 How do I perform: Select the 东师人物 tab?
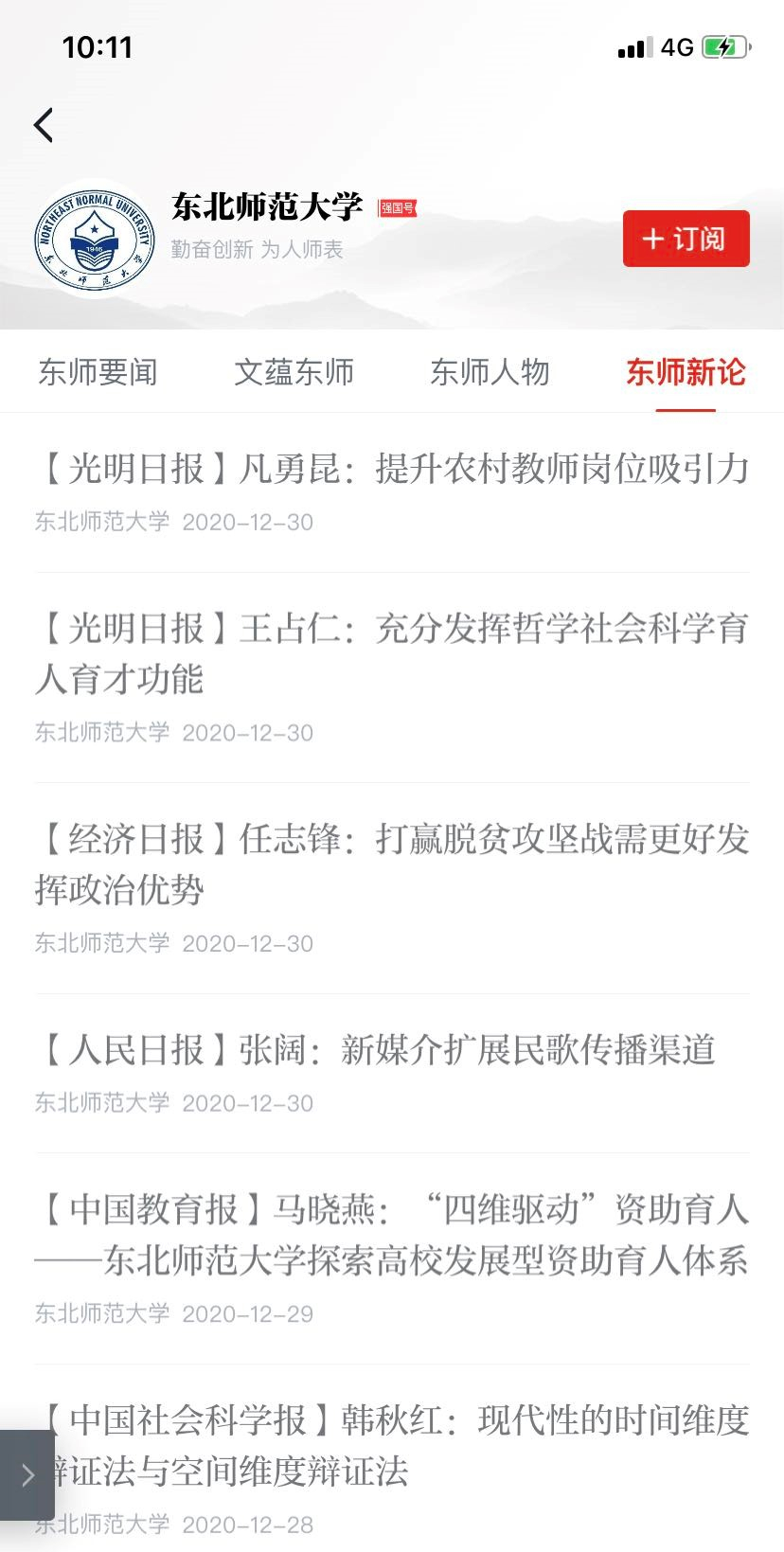click(490, 372)
